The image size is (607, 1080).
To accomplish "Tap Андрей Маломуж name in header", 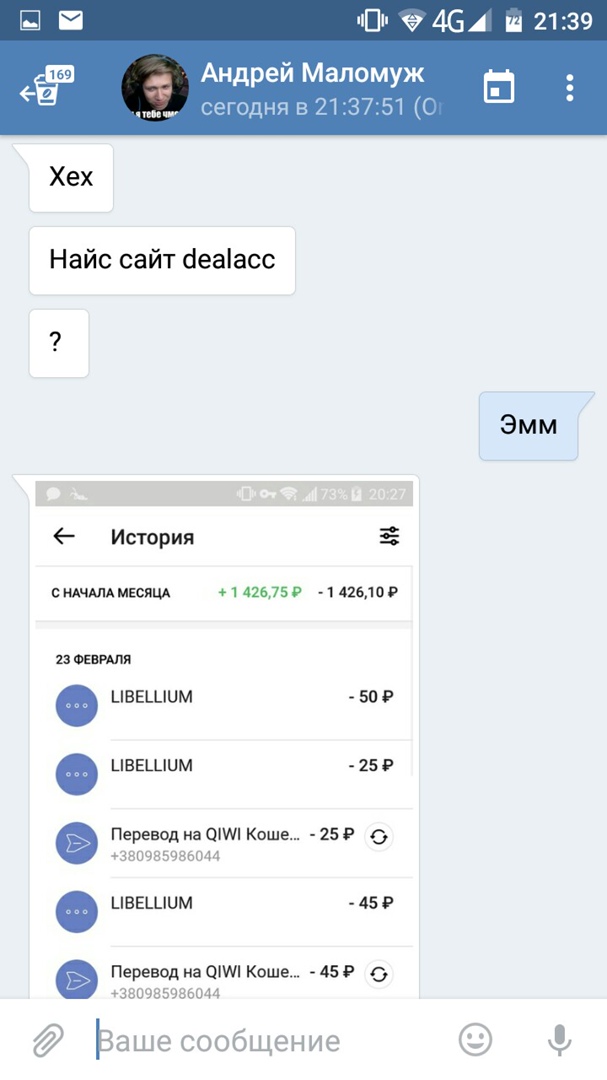I will pyautogui.click(x=312, y=73).
